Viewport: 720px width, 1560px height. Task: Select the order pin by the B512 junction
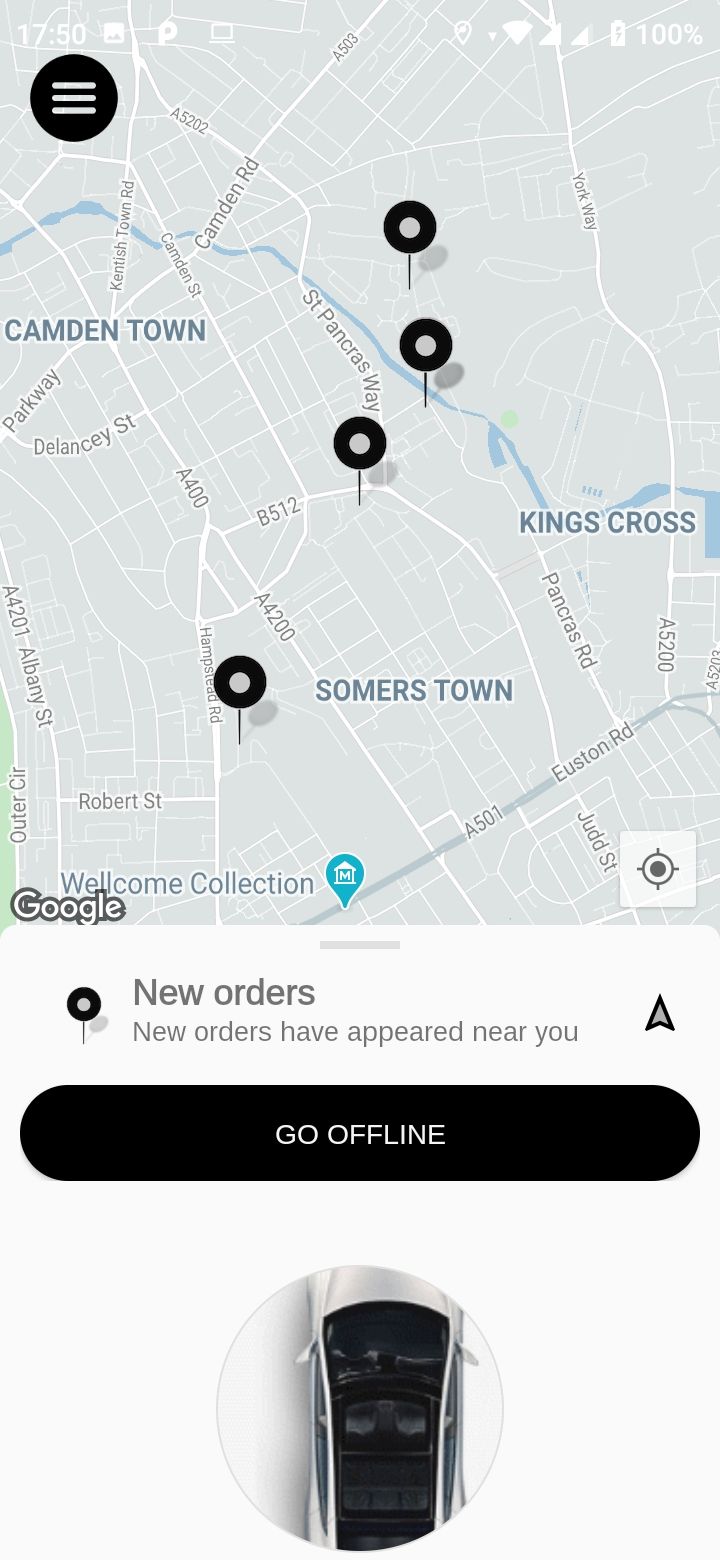[360, 444]
